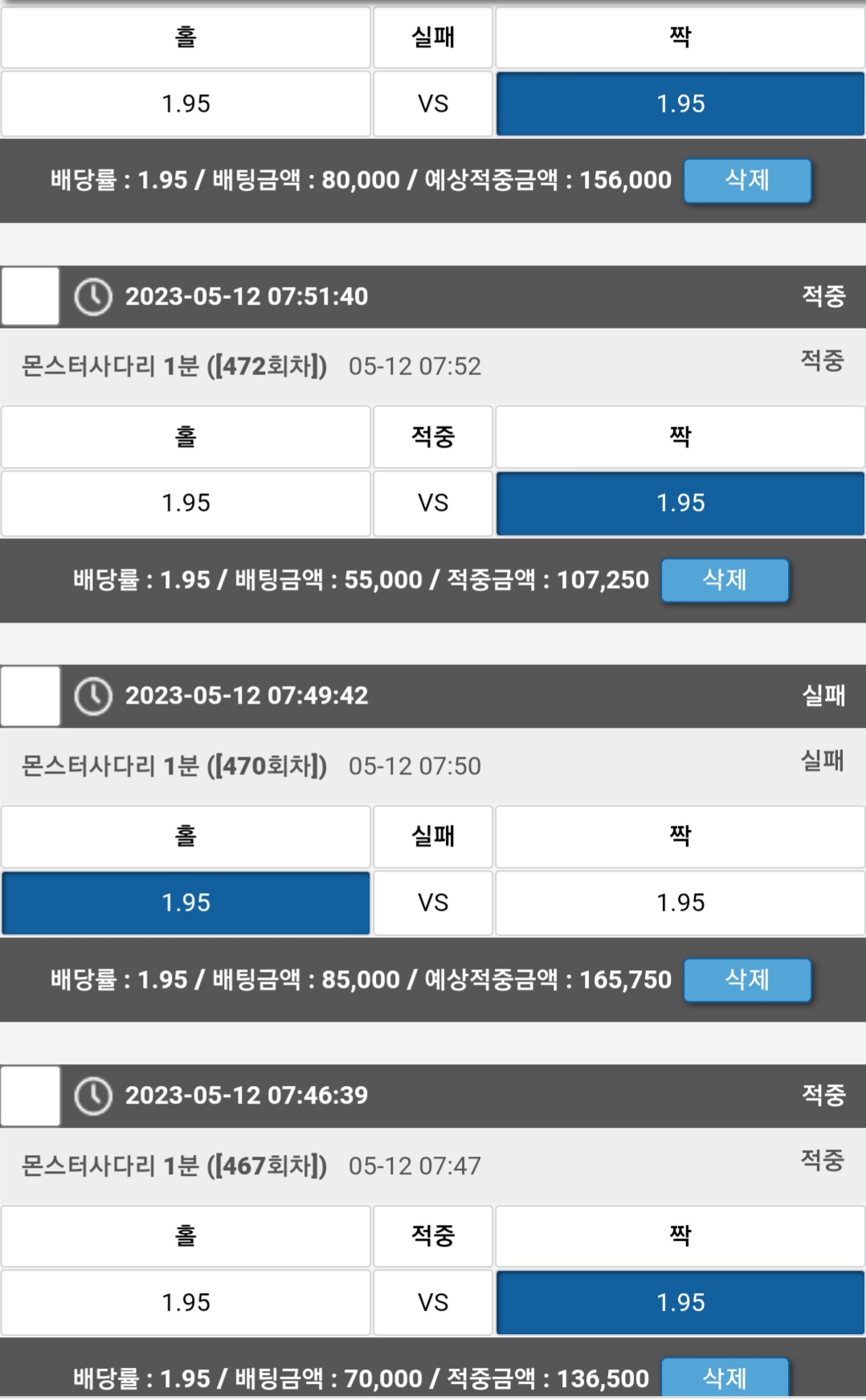Screen dimensions: 866x1400
Task: Check the box for the 07:51:40 bet
Action: click(x=31, y=296)
